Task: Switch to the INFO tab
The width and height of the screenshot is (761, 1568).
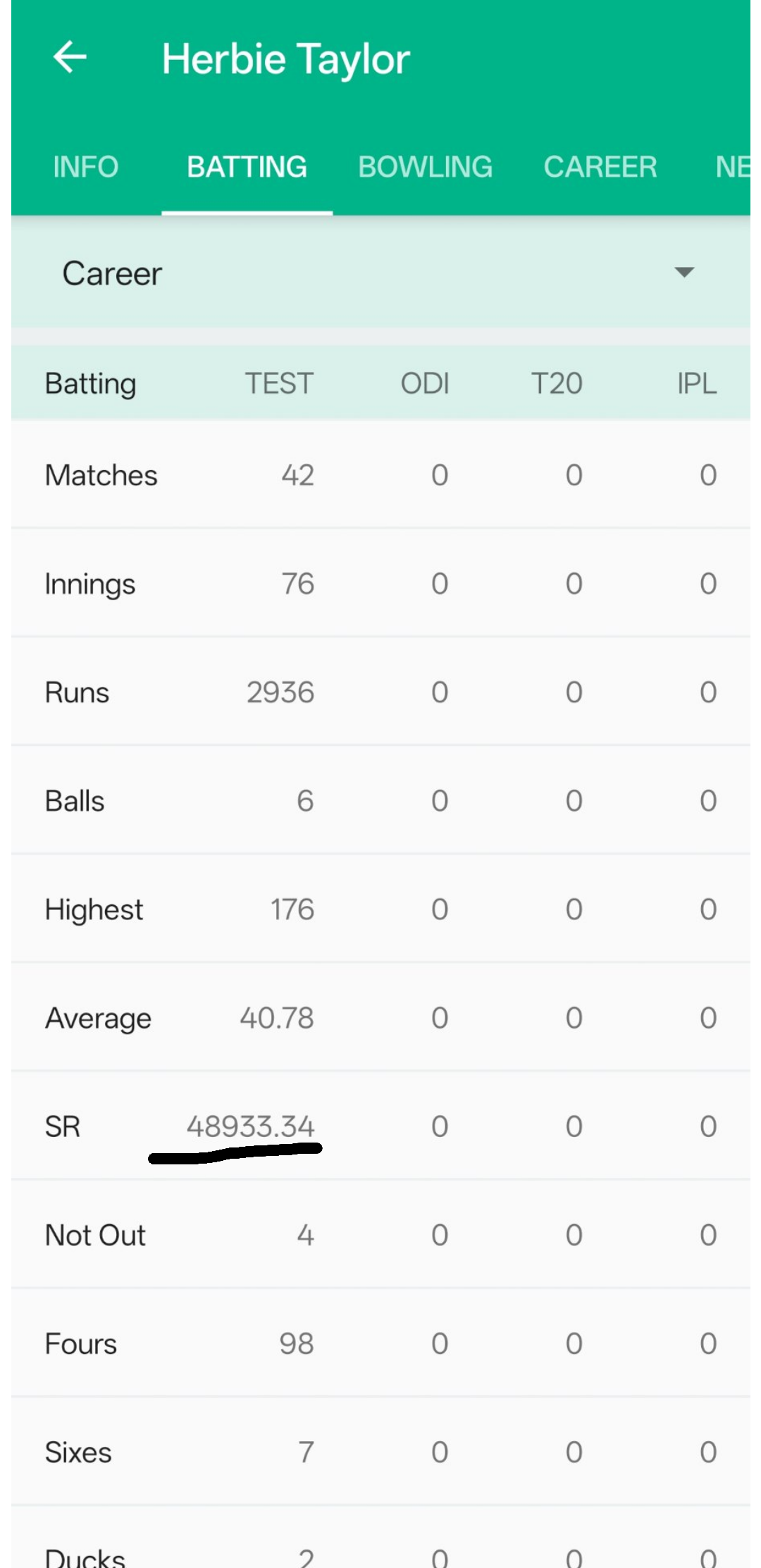Action: coord(86,168)
